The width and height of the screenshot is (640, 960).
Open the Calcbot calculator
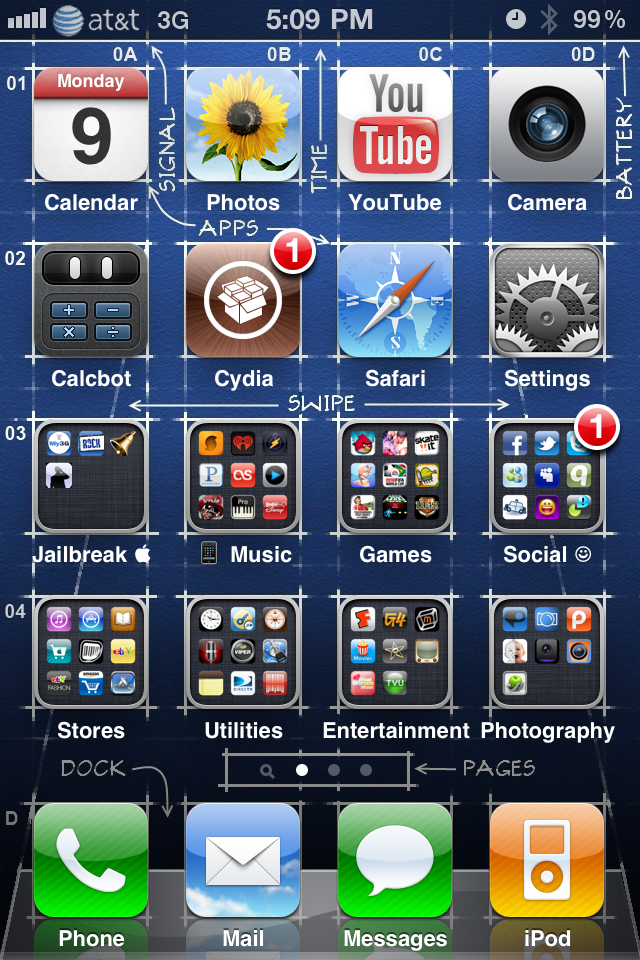pyautogui.click(x=91, y=301)
